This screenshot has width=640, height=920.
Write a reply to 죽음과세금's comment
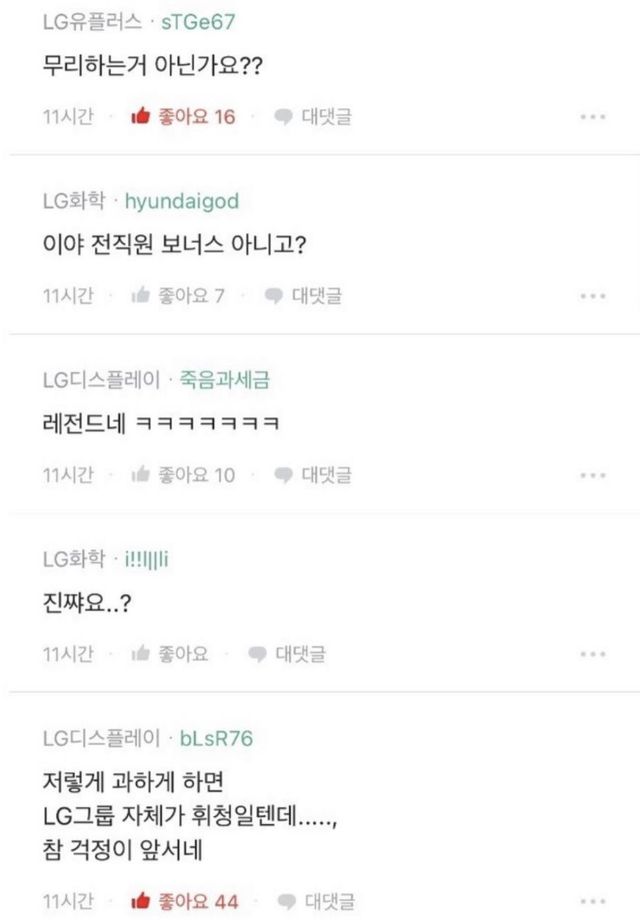click(x=313, y=475)
